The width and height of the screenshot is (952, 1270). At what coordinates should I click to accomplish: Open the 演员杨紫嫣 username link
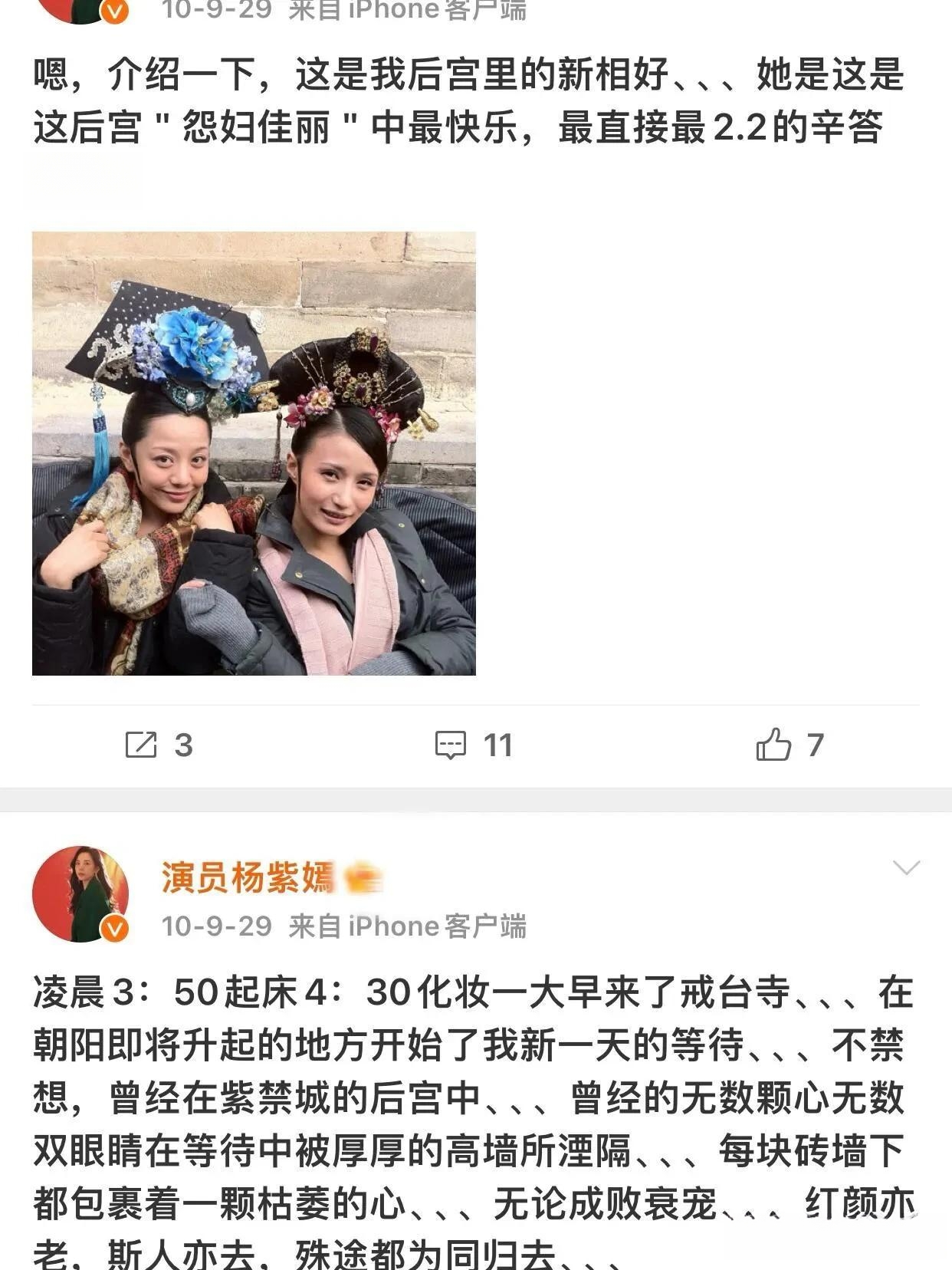(248, 877)
